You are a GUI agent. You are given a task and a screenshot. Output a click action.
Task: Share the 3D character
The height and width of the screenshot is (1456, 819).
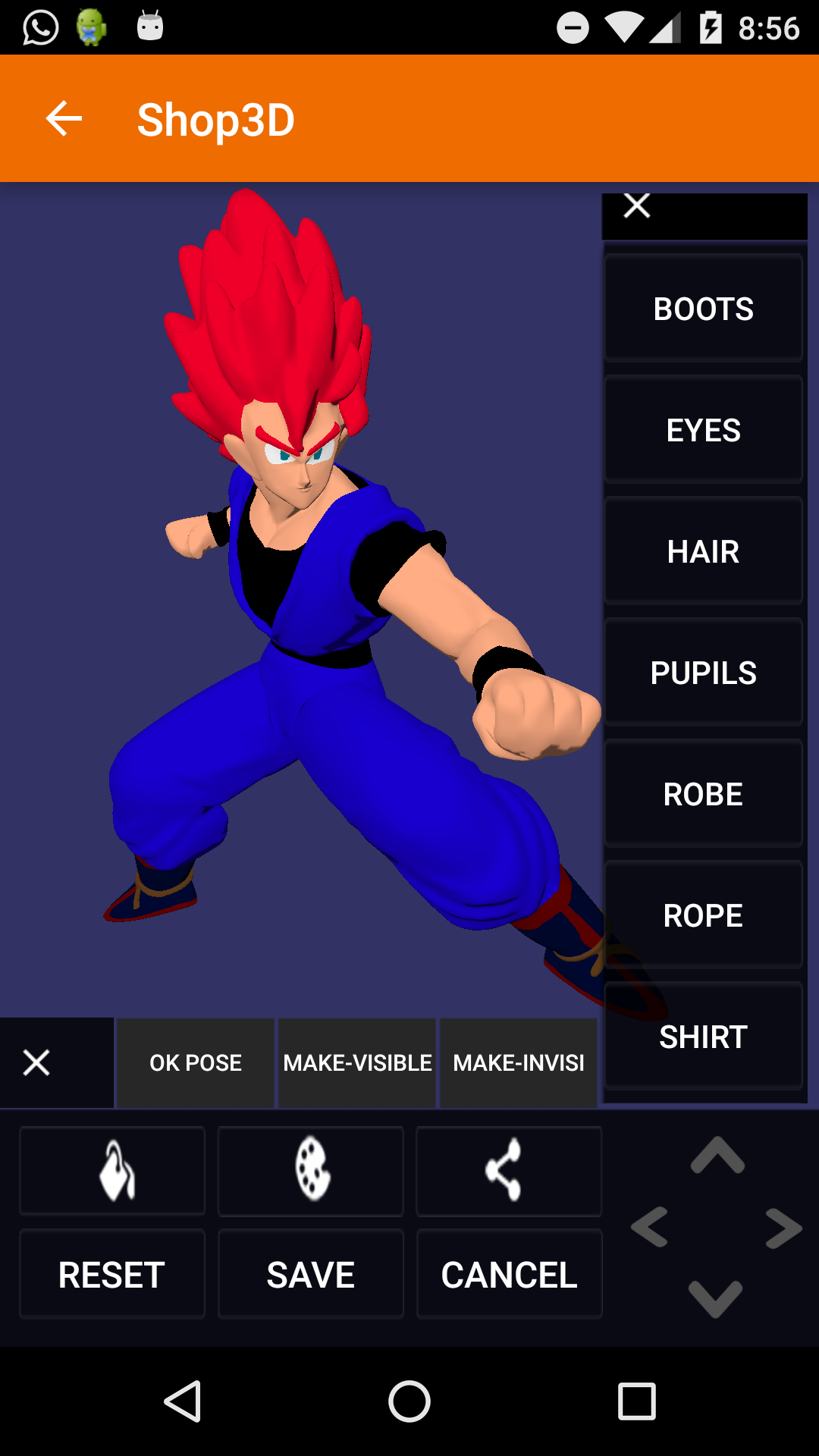[509, 1171]
